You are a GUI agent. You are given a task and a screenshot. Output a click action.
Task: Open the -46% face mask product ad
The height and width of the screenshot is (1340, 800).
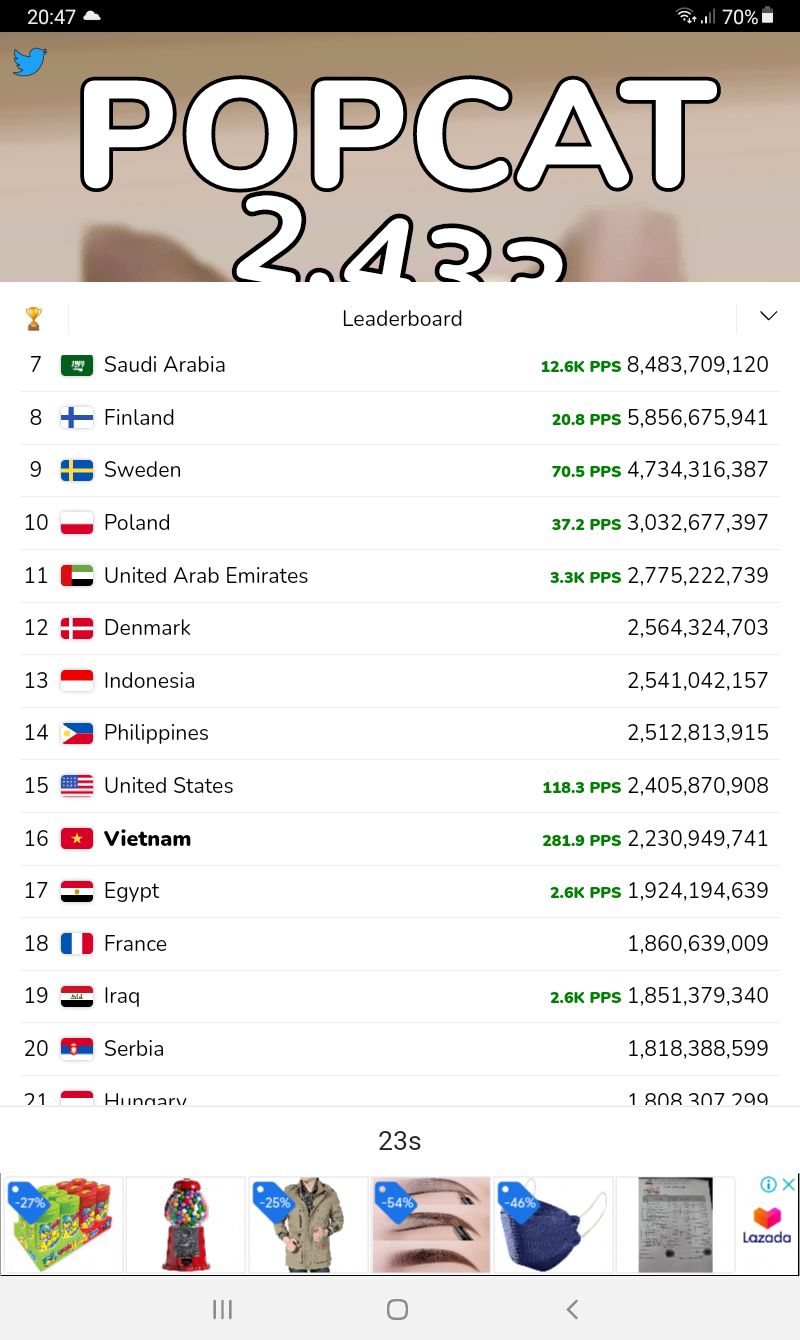tap(553, 1225)
